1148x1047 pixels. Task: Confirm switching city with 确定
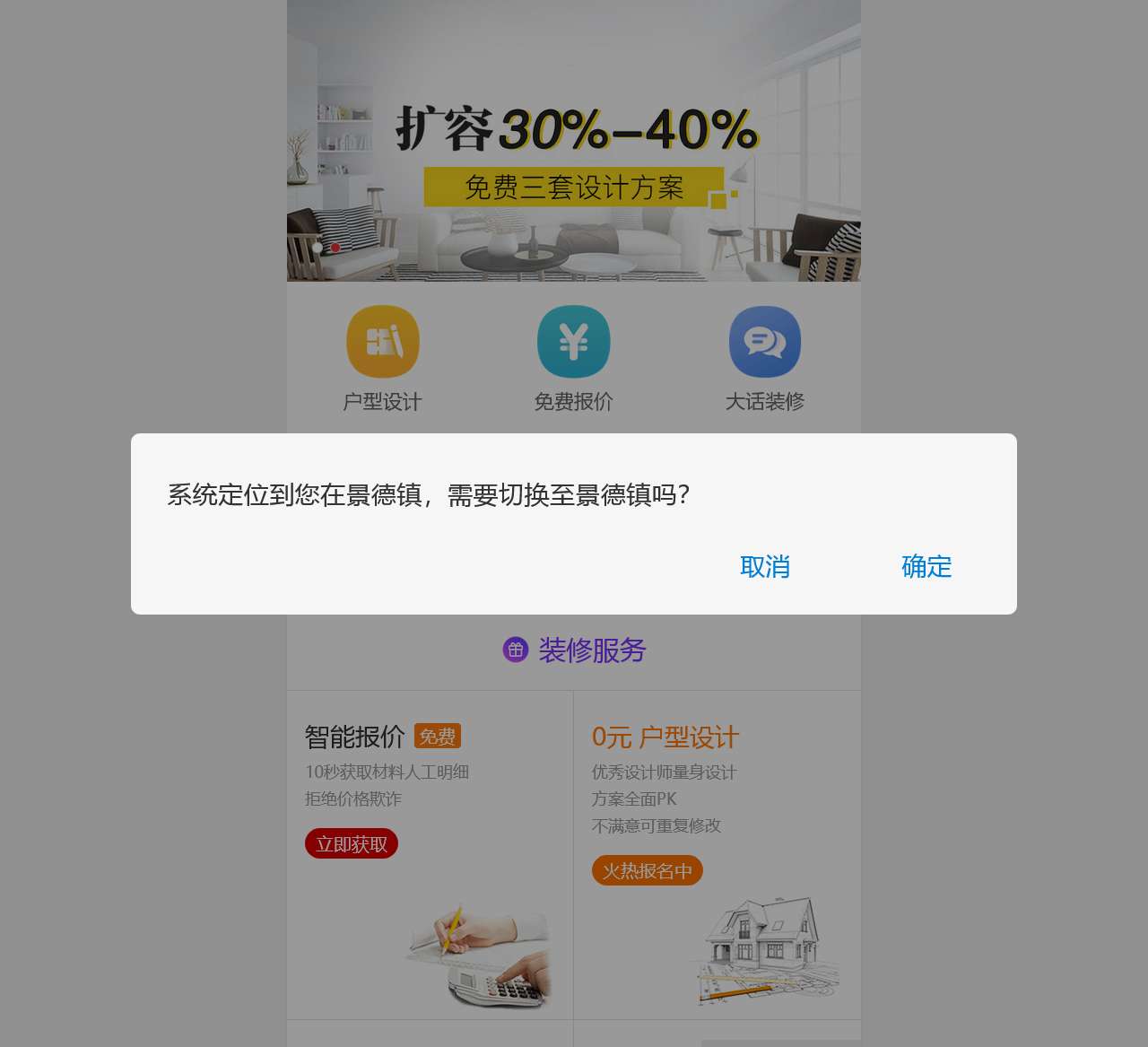926,567
